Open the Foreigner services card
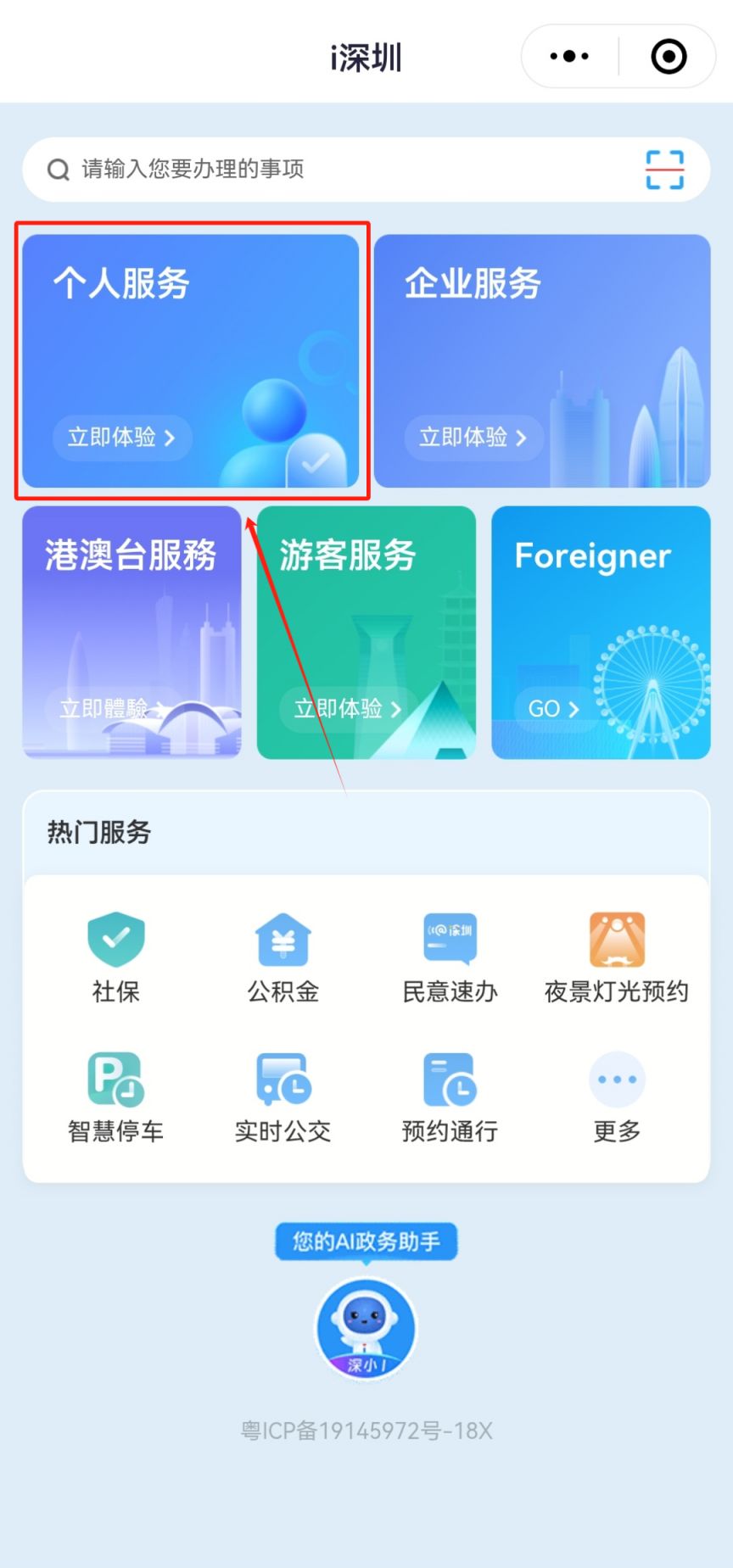The width and height of the screenshot is (733, 1568). tap(601, 632)
